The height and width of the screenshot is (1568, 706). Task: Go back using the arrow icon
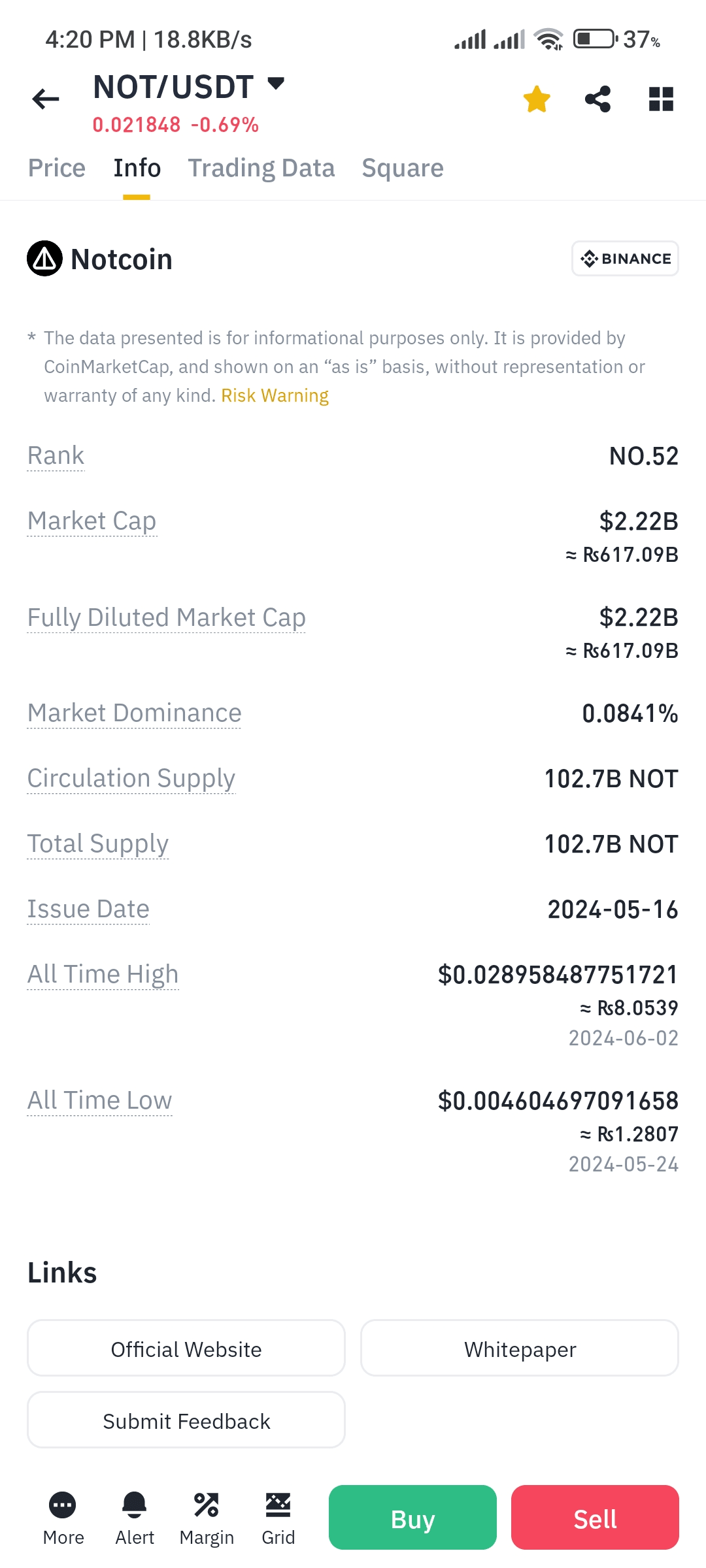click(x=46, y=99)
